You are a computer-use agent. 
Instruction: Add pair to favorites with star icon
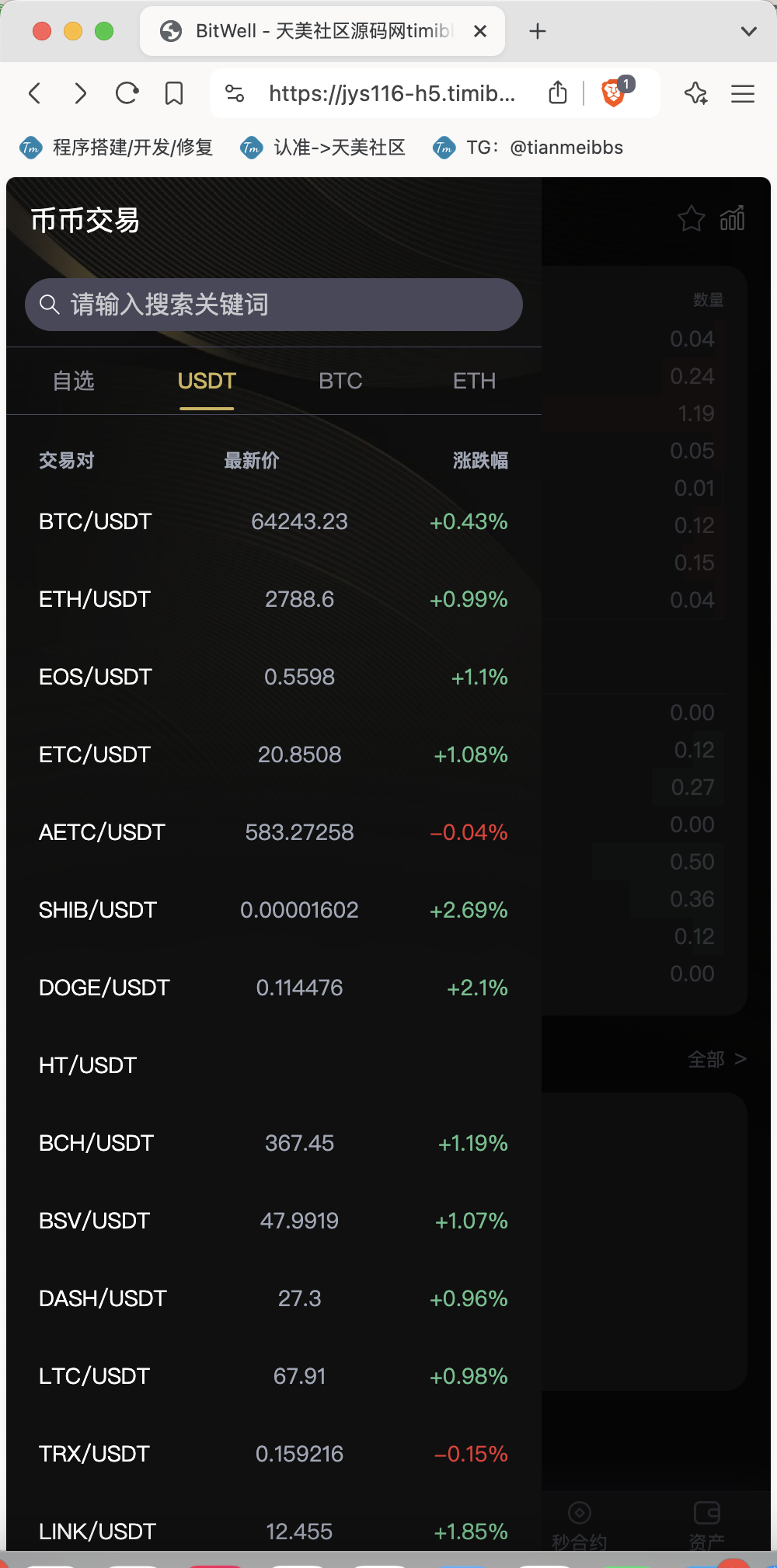tap(691, 219)
